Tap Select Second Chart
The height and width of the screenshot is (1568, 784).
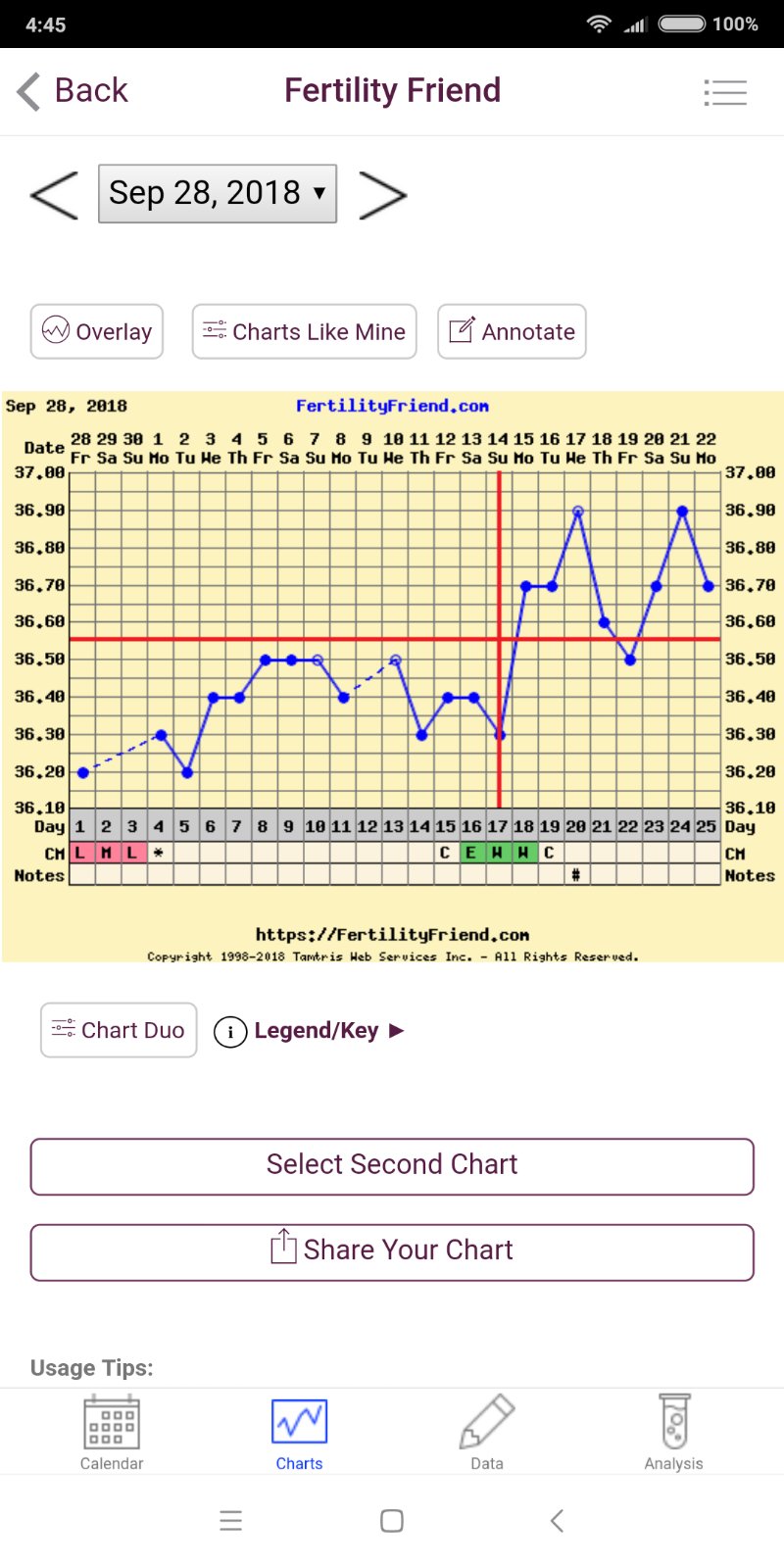[x=392, y=1165]
